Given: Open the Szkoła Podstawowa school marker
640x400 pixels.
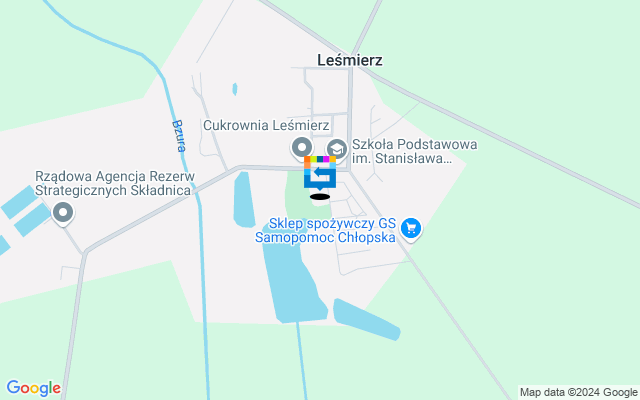Looking at the screenshot, I should tap(336, 150).
